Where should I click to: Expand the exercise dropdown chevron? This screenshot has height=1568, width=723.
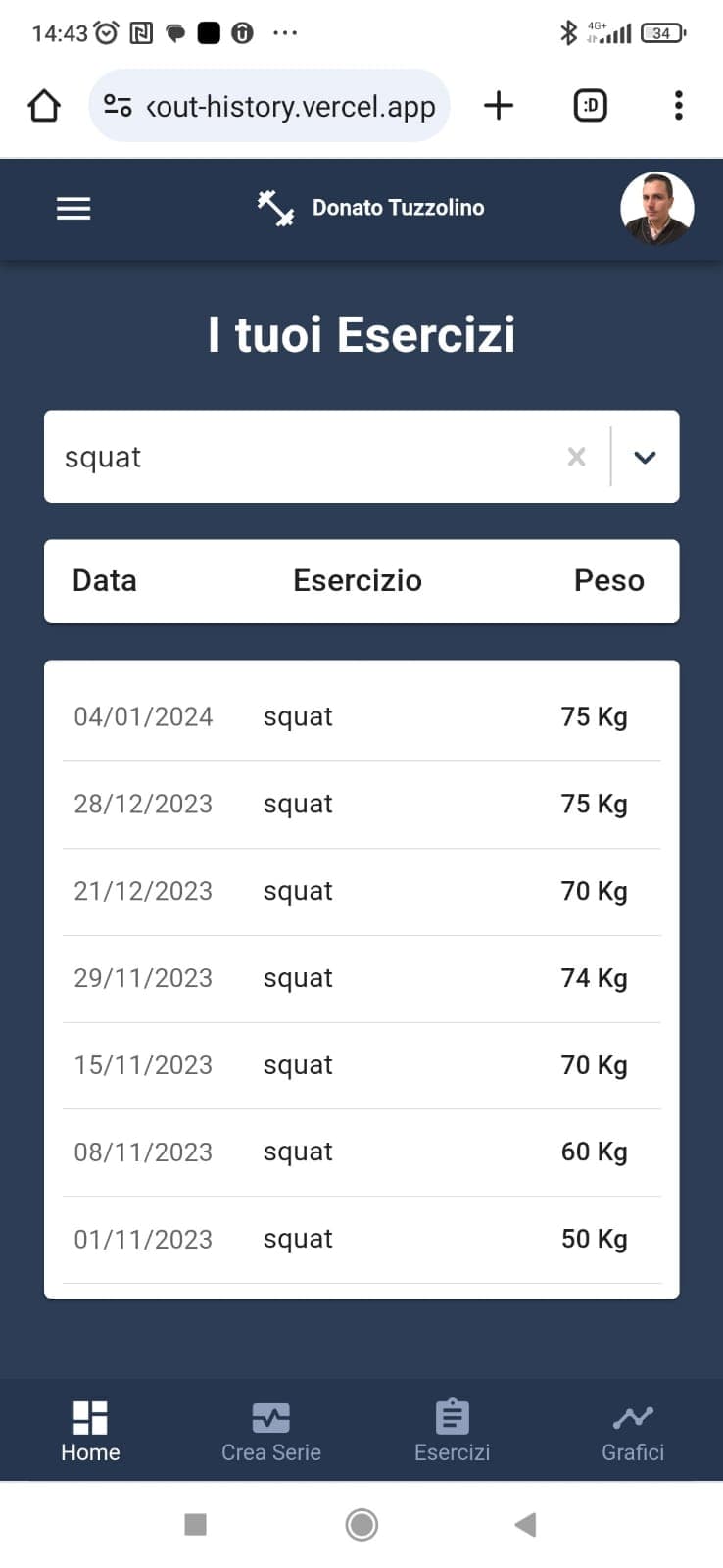[x=645, y=457]
